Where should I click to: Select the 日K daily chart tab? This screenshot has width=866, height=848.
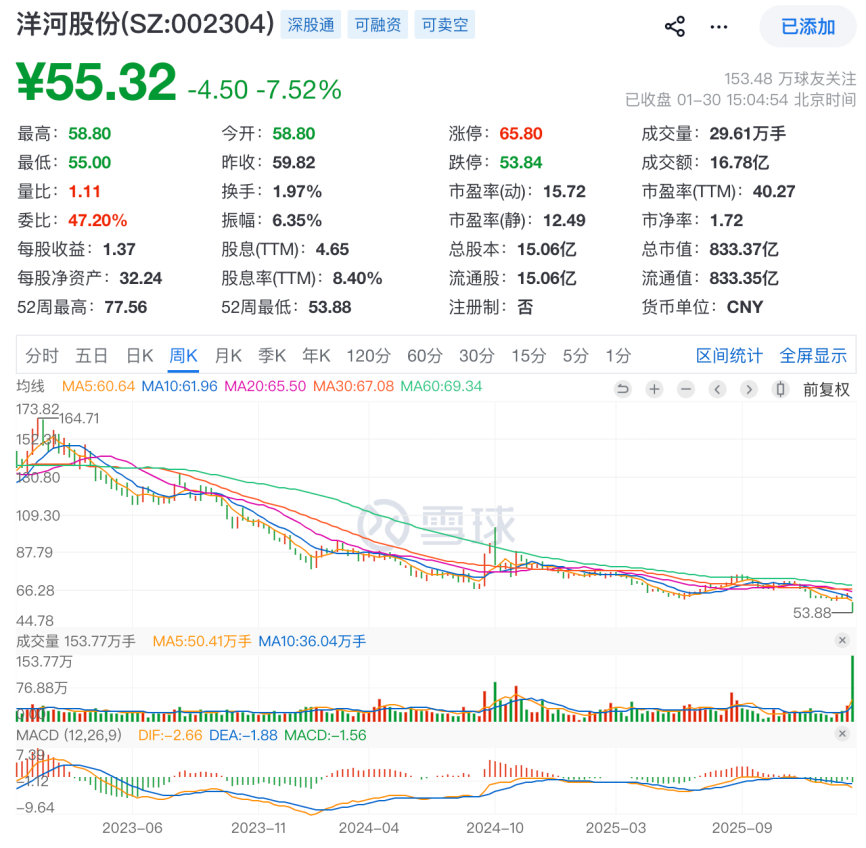(139, 355)
